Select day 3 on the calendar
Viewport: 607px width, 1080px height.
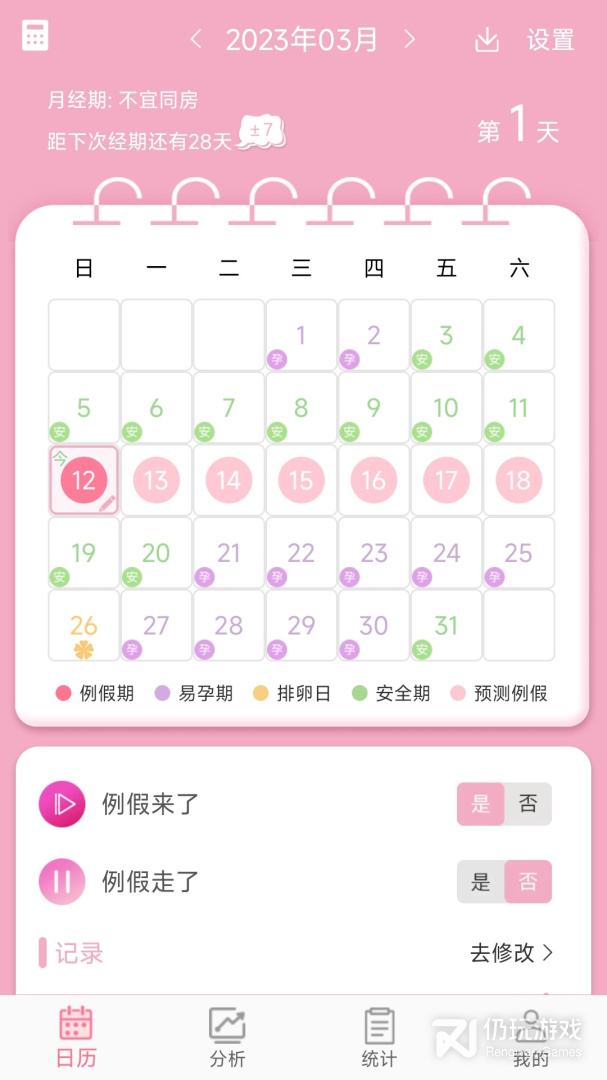click(446, 336)
